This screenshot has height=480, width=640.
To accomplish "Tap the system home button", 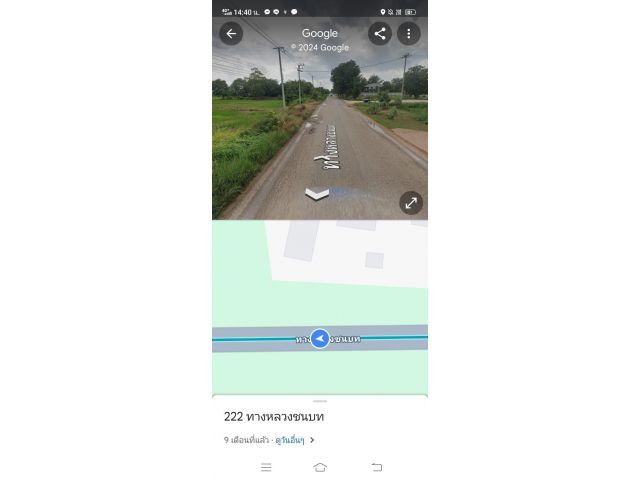I will [x=320, y=467].
